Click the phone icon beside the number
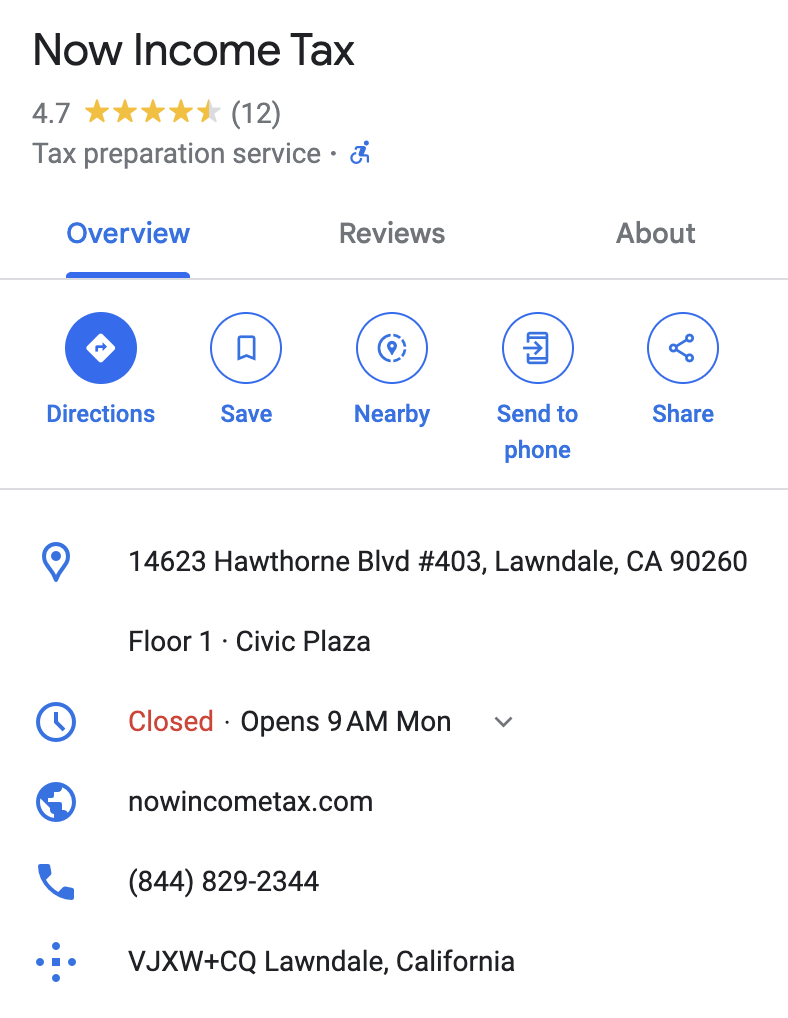The width and height of the screenshot is (788, 1018). [57, 881]
